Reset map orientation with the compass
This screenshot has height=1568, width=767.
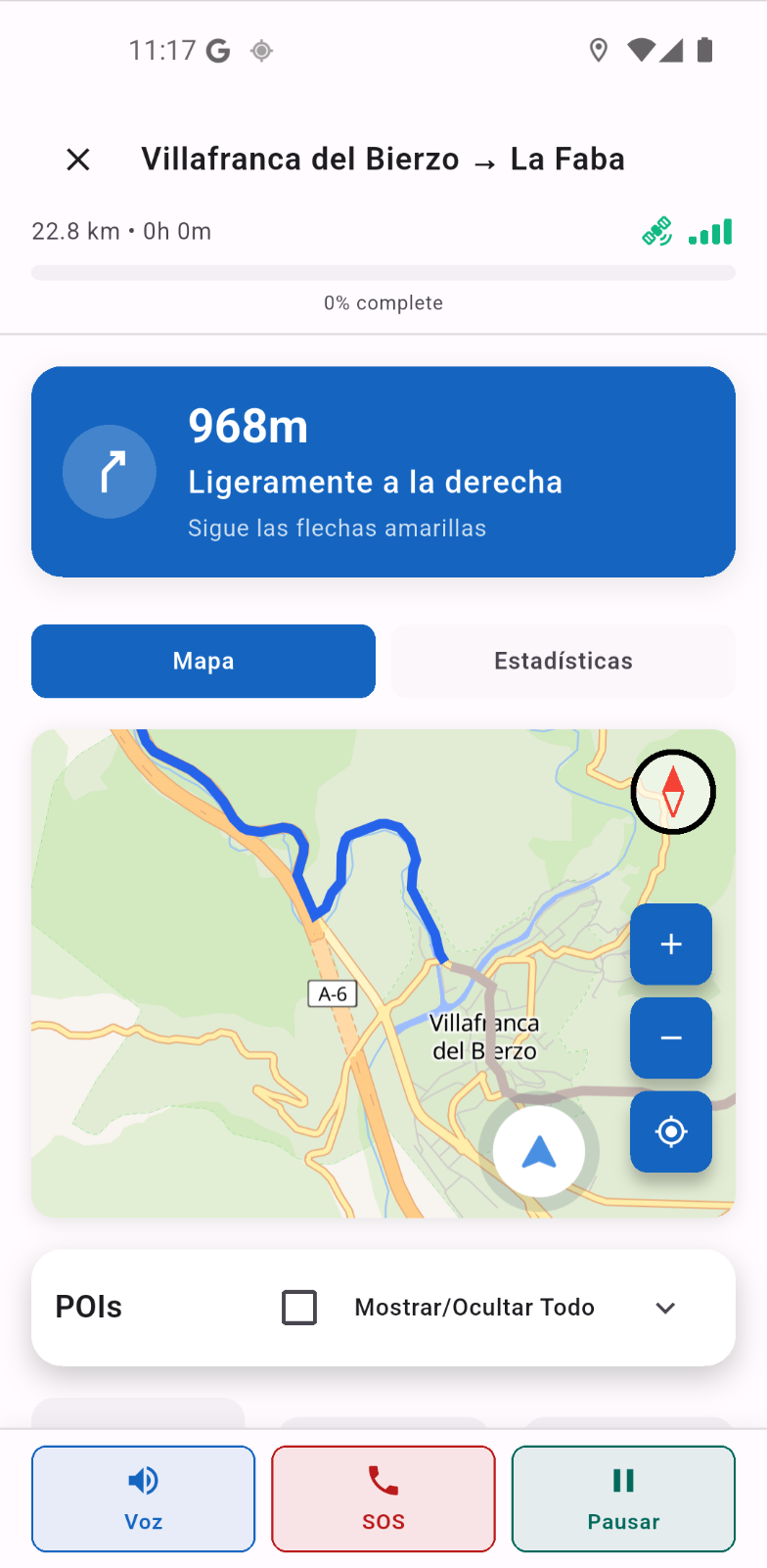coord(673,792)
